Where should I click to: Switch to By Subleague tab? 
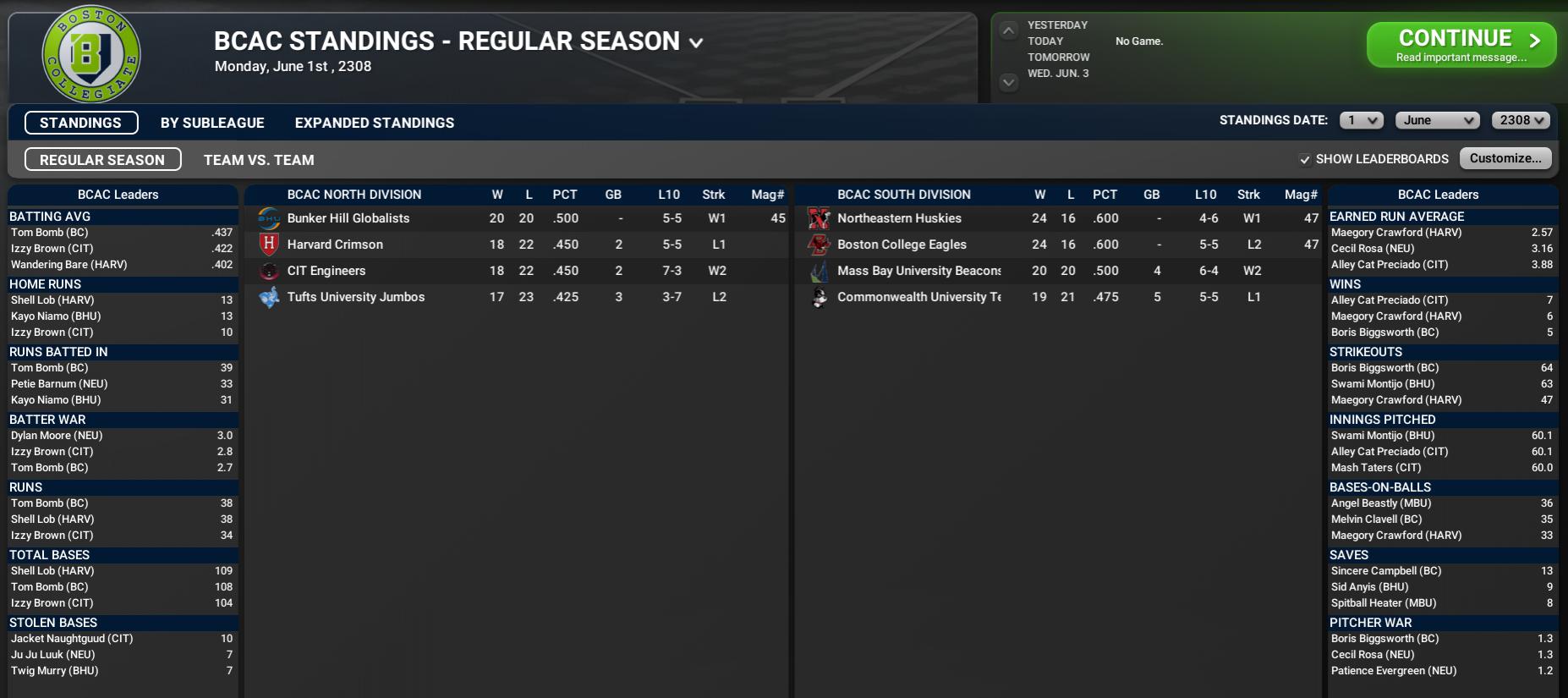[212, 123]
